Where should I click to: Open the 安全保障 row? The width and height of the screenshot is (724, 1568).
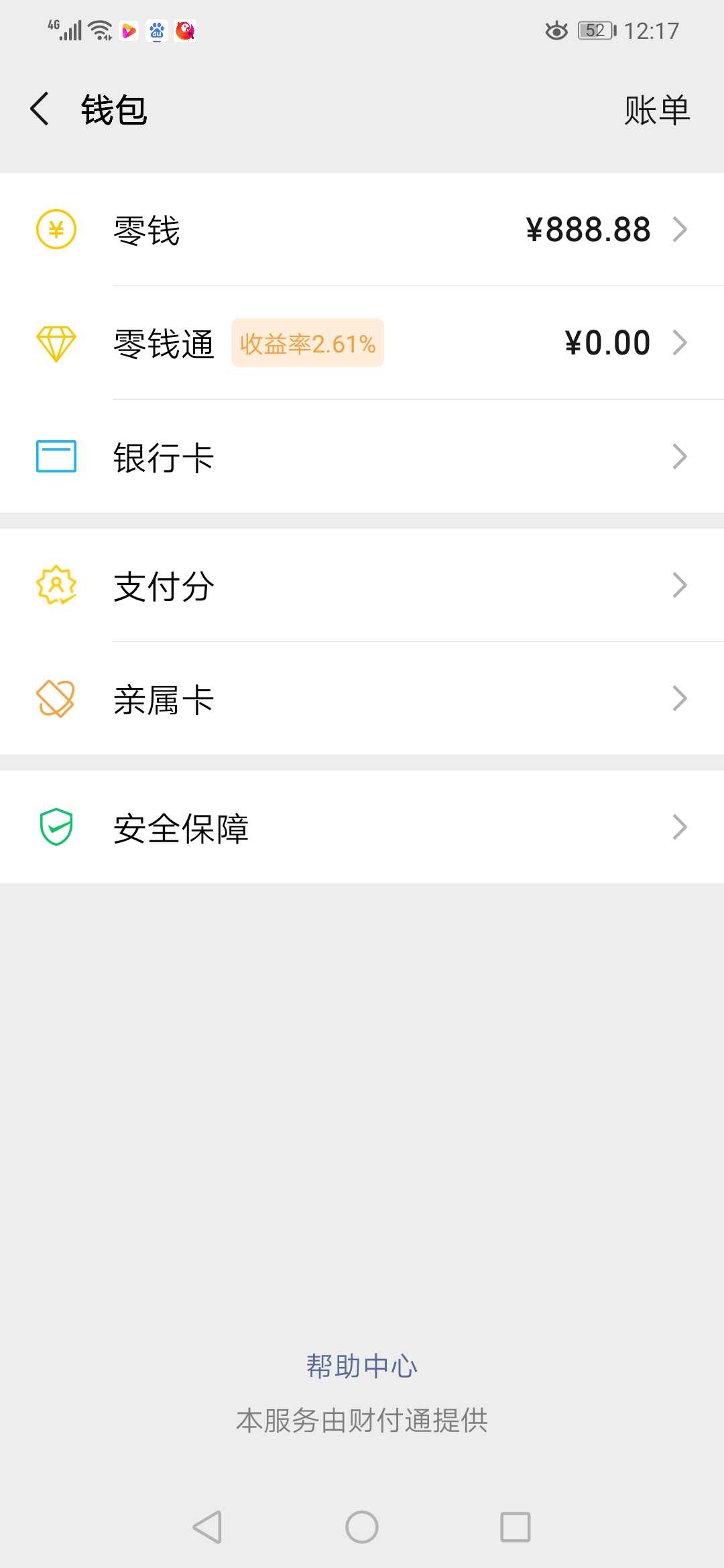pyautogui.click(x=362, y=827)
